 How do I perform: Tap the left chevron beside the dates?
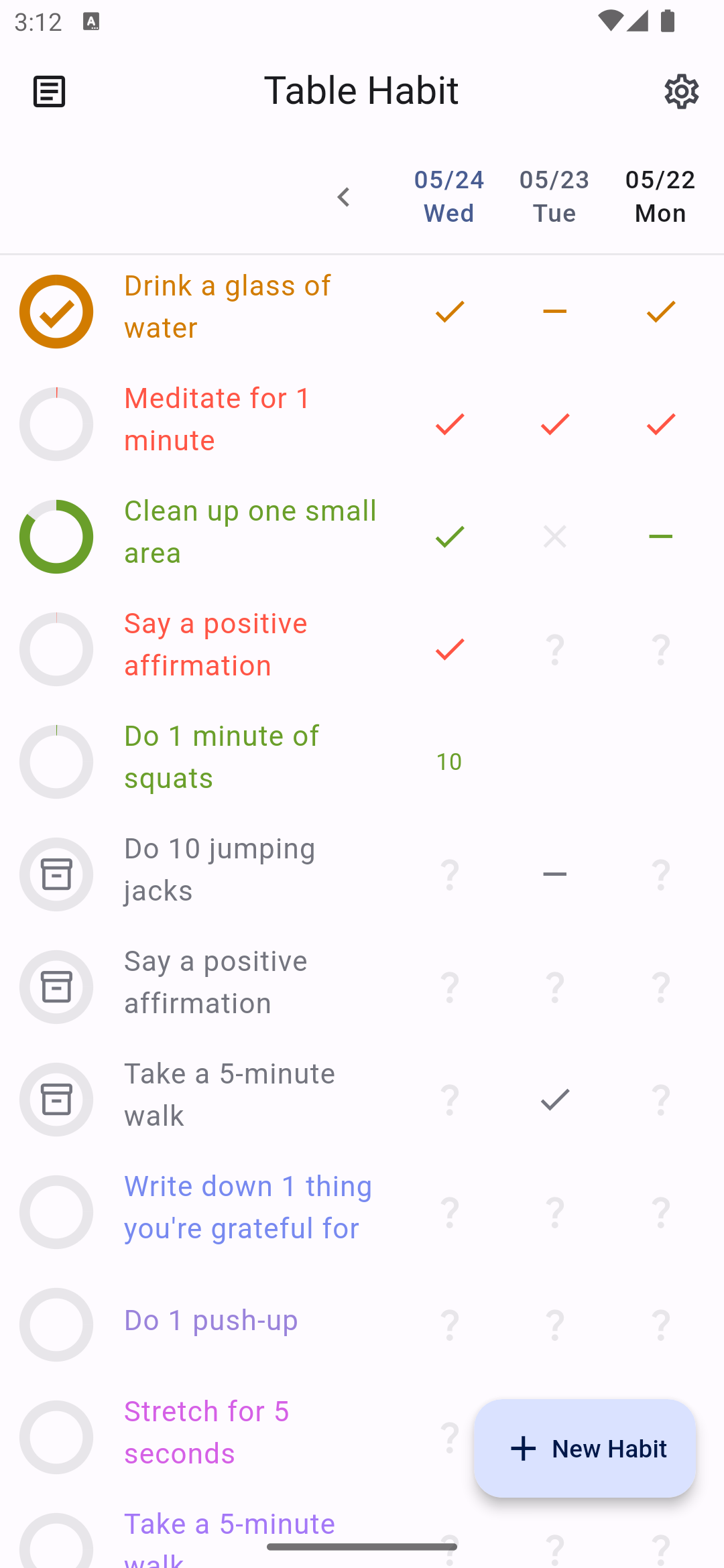(x=344, y=197)
